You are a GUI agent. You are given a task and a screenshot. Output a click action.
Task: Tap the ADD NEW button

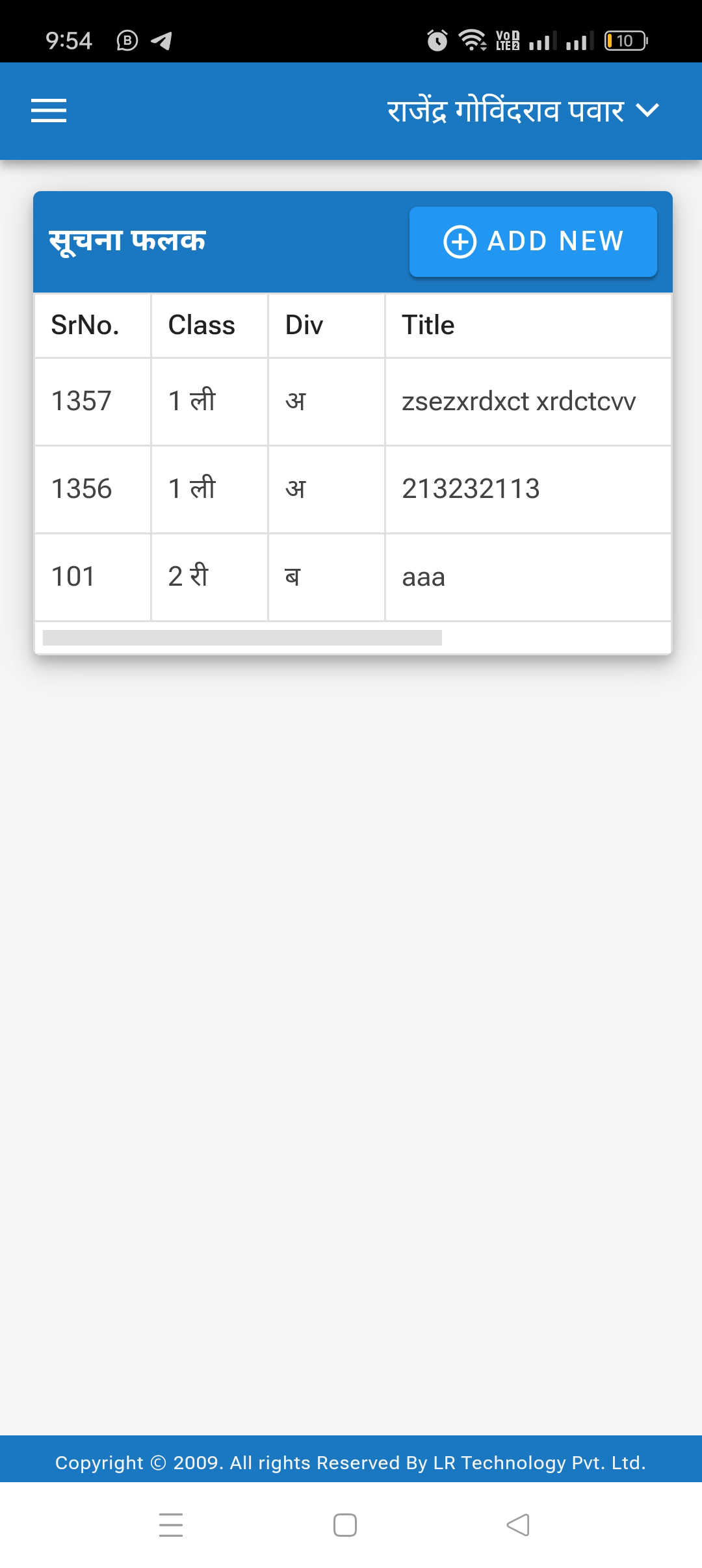533,241
